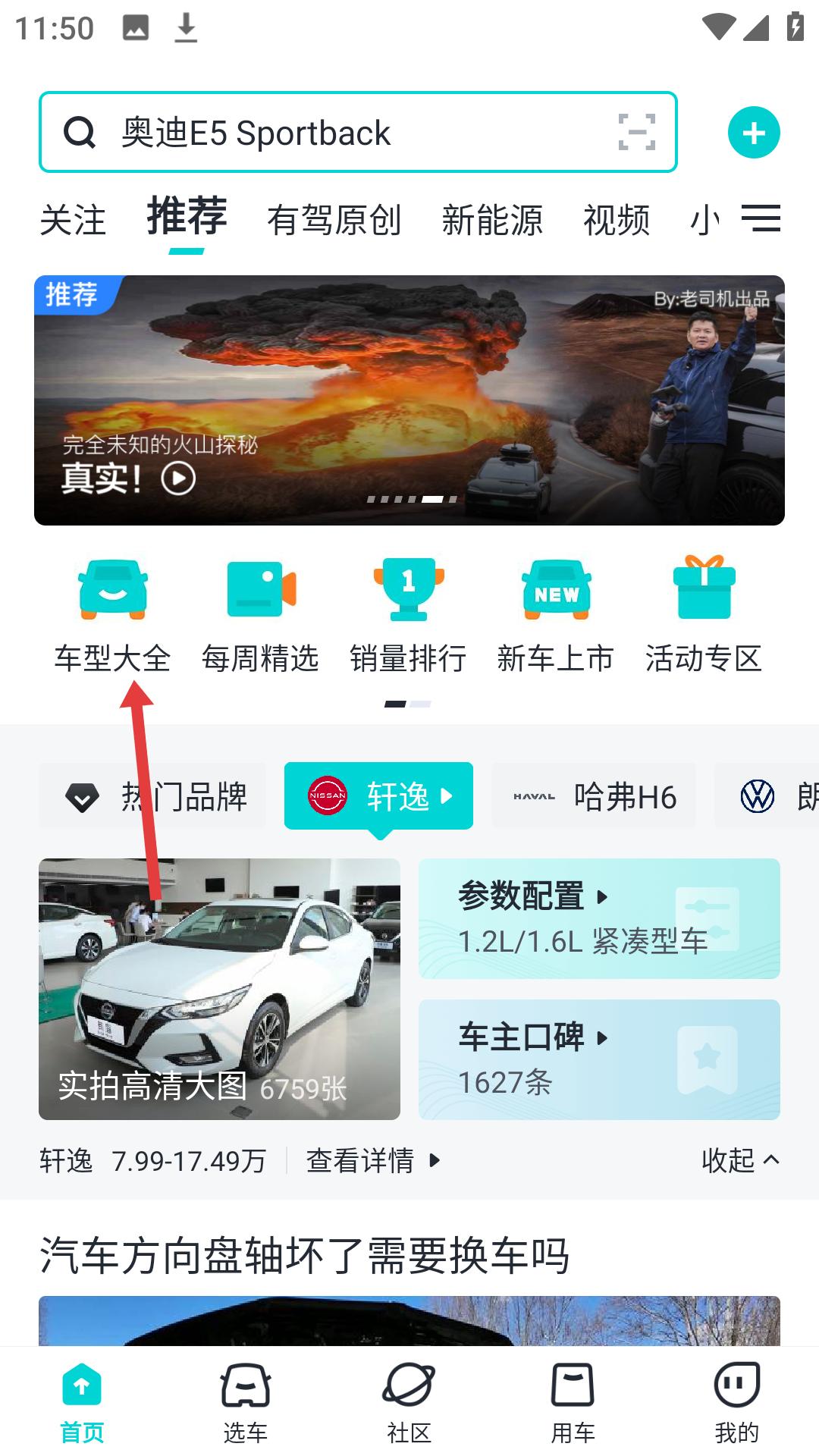819x1456 pixels.
Task: Open 实拍高清大图 photo gallery of 轩逸
Action: pyautogui.click(x=219, y=989)
